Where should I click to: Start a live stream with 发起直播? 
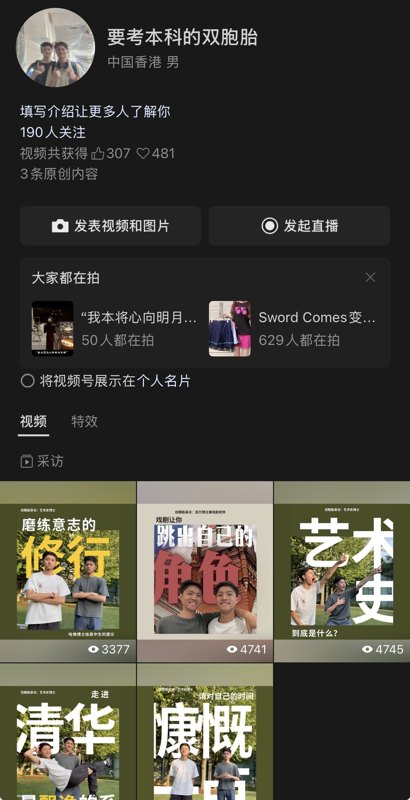tap(299, 226)
